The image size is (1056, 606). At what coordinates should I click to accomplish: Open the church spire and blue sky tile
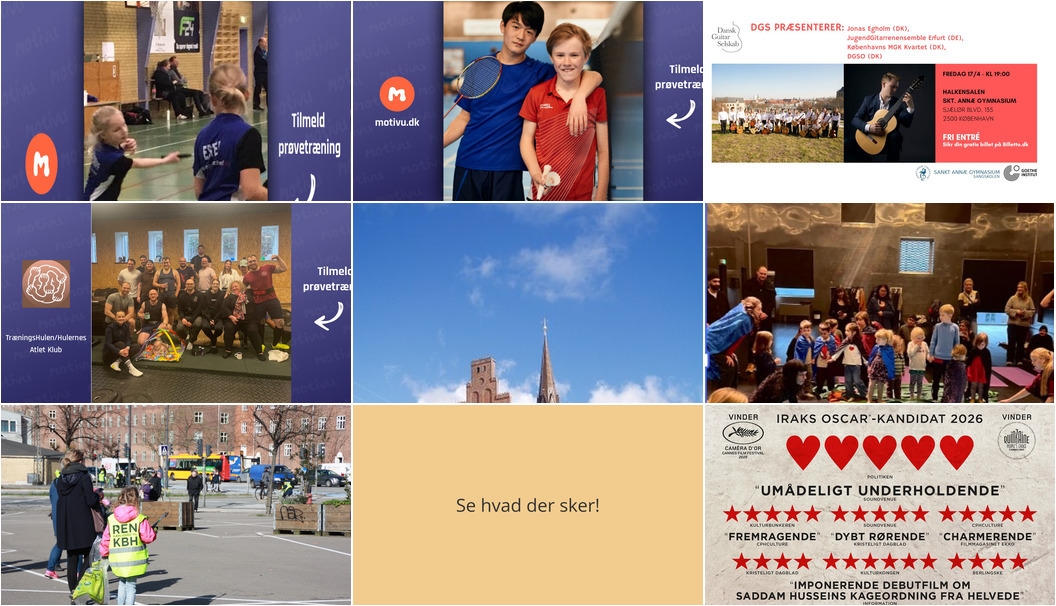pyautogui.click(x=527, y=303)
